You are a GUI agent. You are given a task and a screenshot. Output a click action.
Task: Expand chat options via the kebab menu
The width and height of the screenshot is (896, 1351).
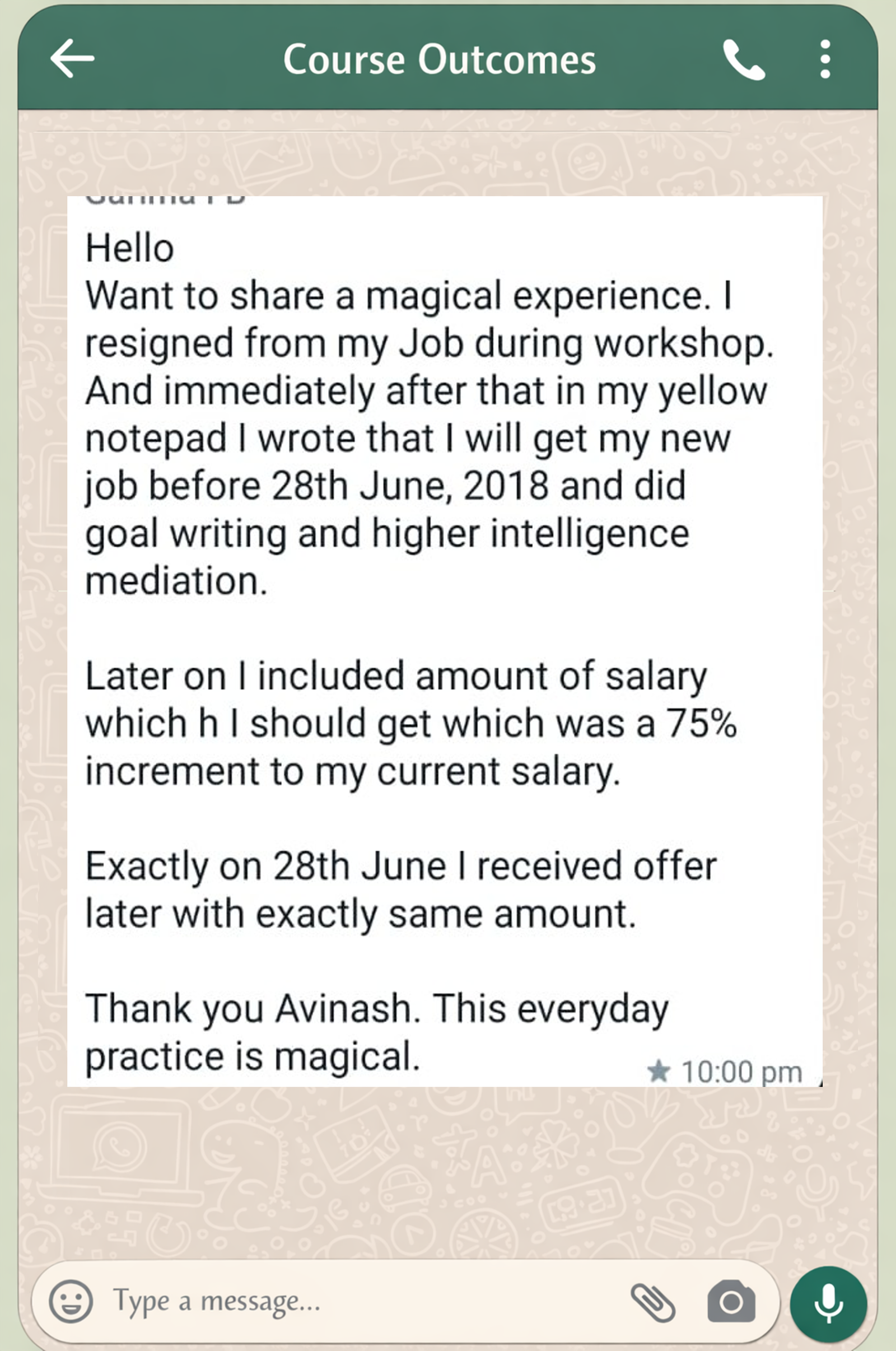(x=825, y=59)
